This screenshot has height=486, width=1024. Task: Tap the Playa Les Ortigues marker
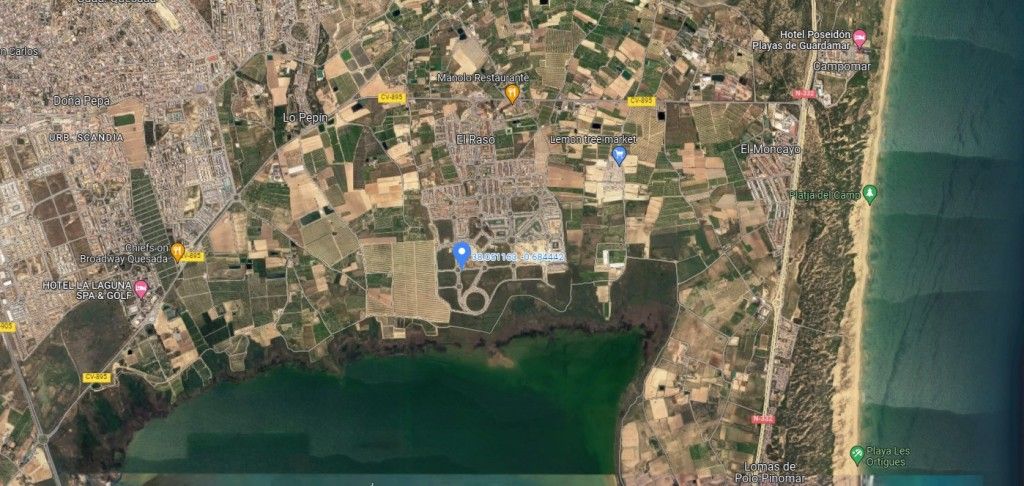coord(857,455)
